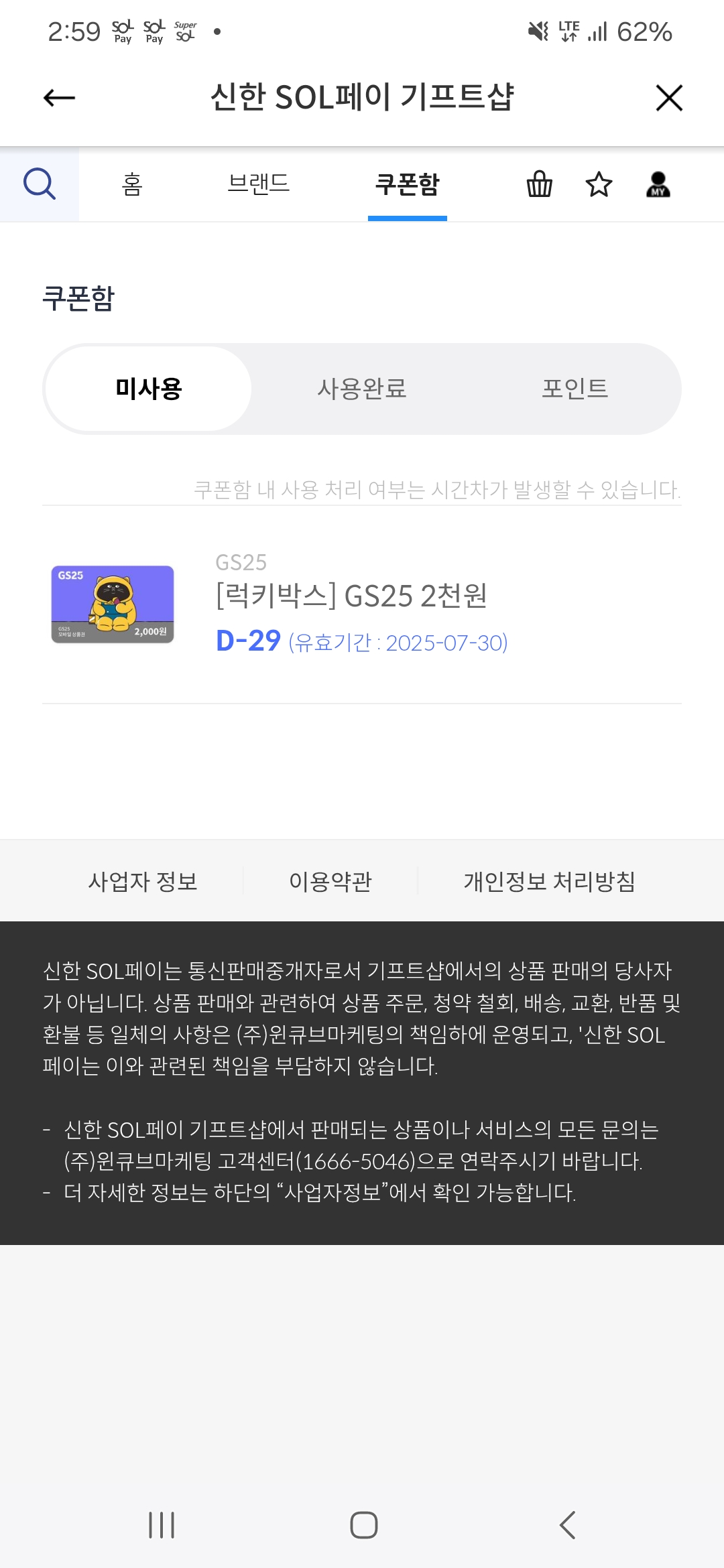The width and height of the screenshot is (724, 1568).
Task: Open recent apps from navigation bar
Action: pos(162,1525)
